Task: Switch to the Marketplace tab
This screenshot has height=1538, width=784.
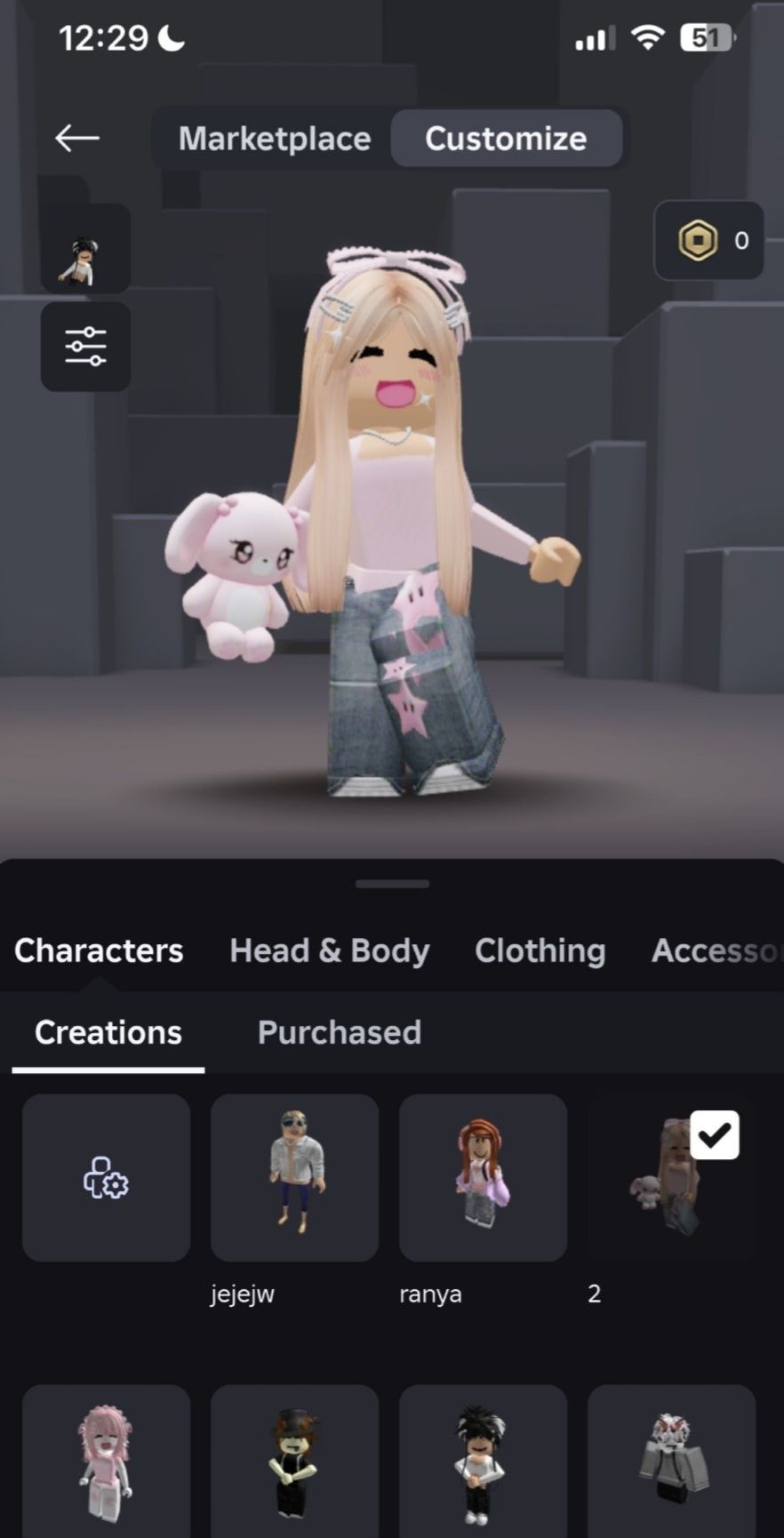Action: 274,139
